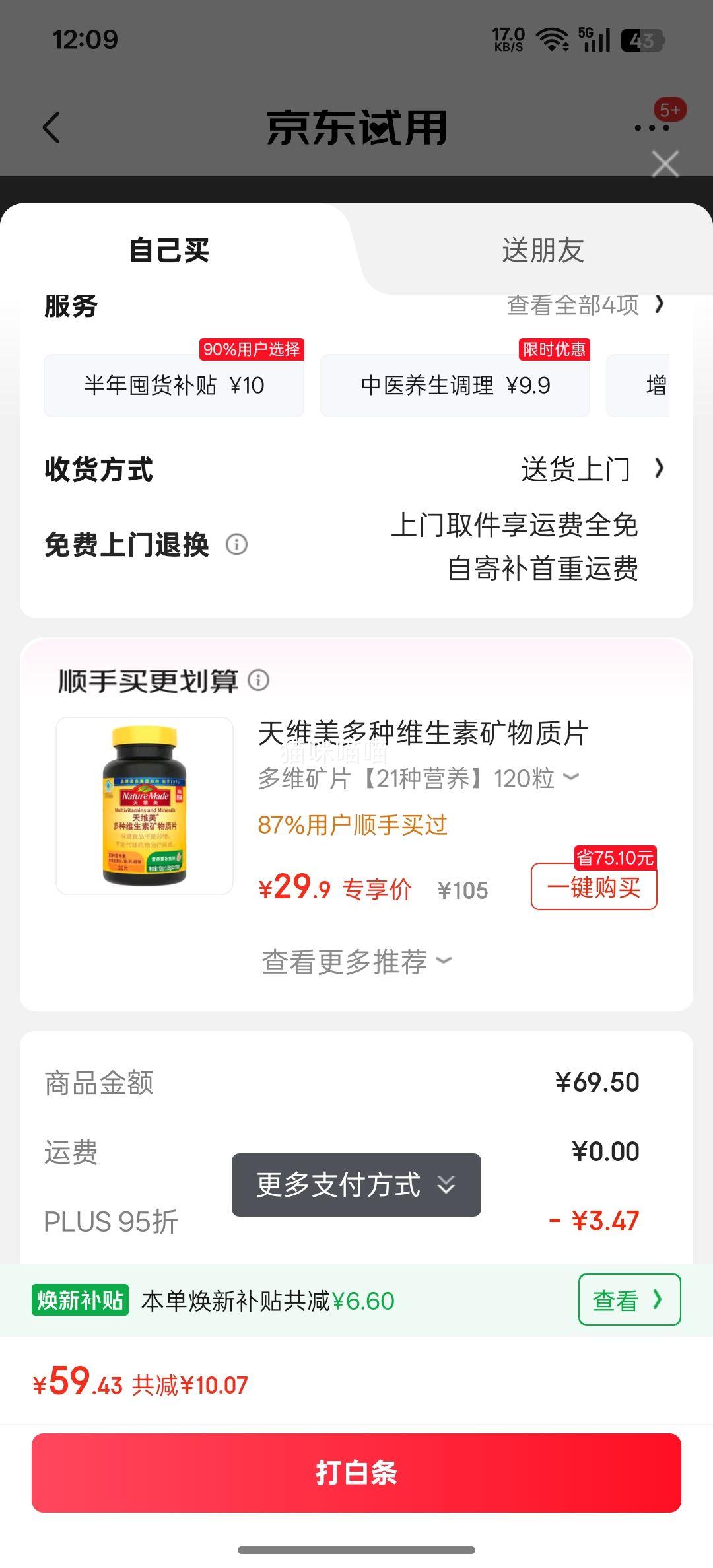Select the 中医养生调理 ¥9.9 service option
The width and height of the screenshot is (713, 1568).
[454, 385]
